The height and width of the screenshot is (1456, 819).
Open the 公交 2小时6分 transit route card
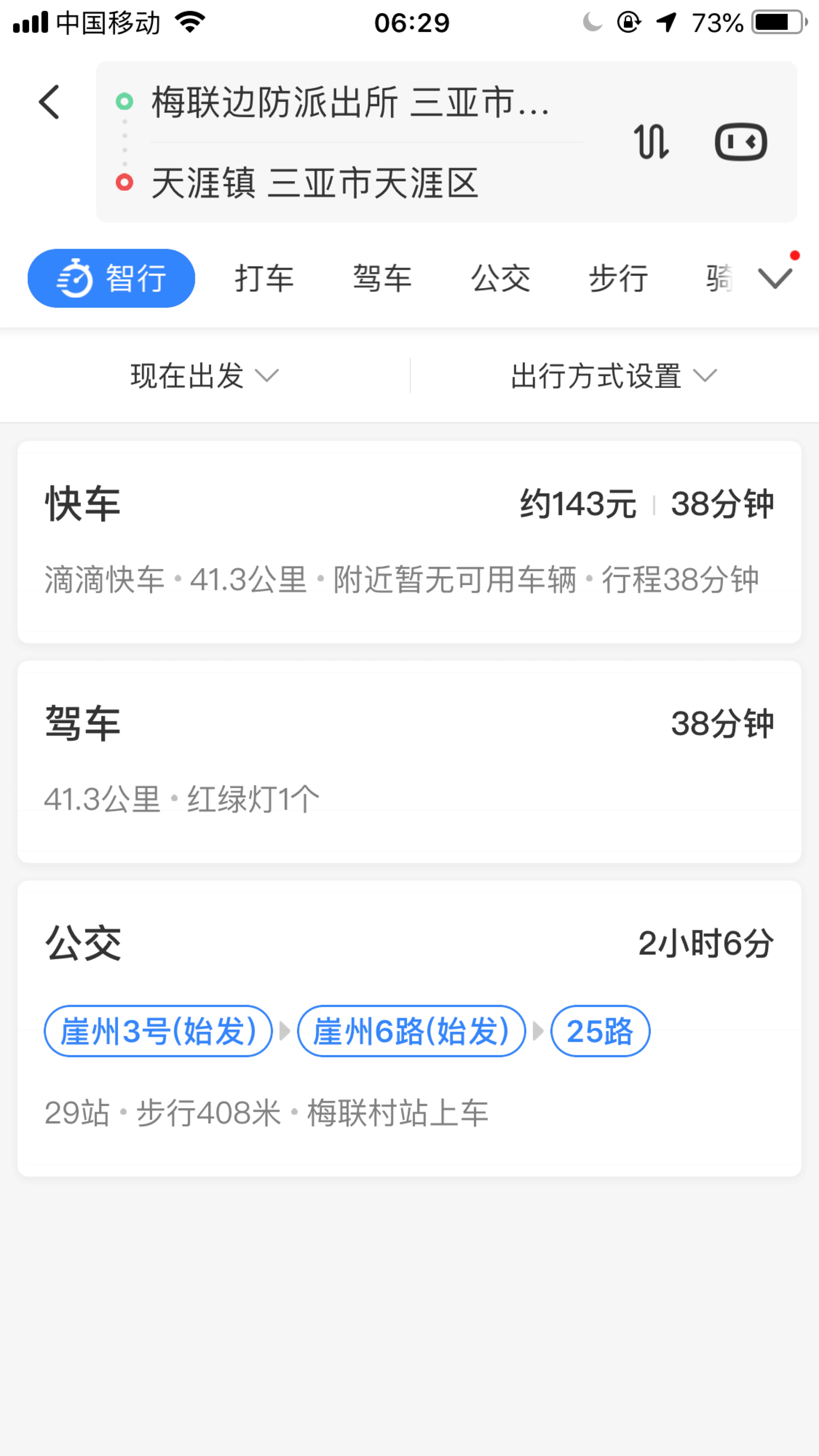click(x=409, y=1028)
